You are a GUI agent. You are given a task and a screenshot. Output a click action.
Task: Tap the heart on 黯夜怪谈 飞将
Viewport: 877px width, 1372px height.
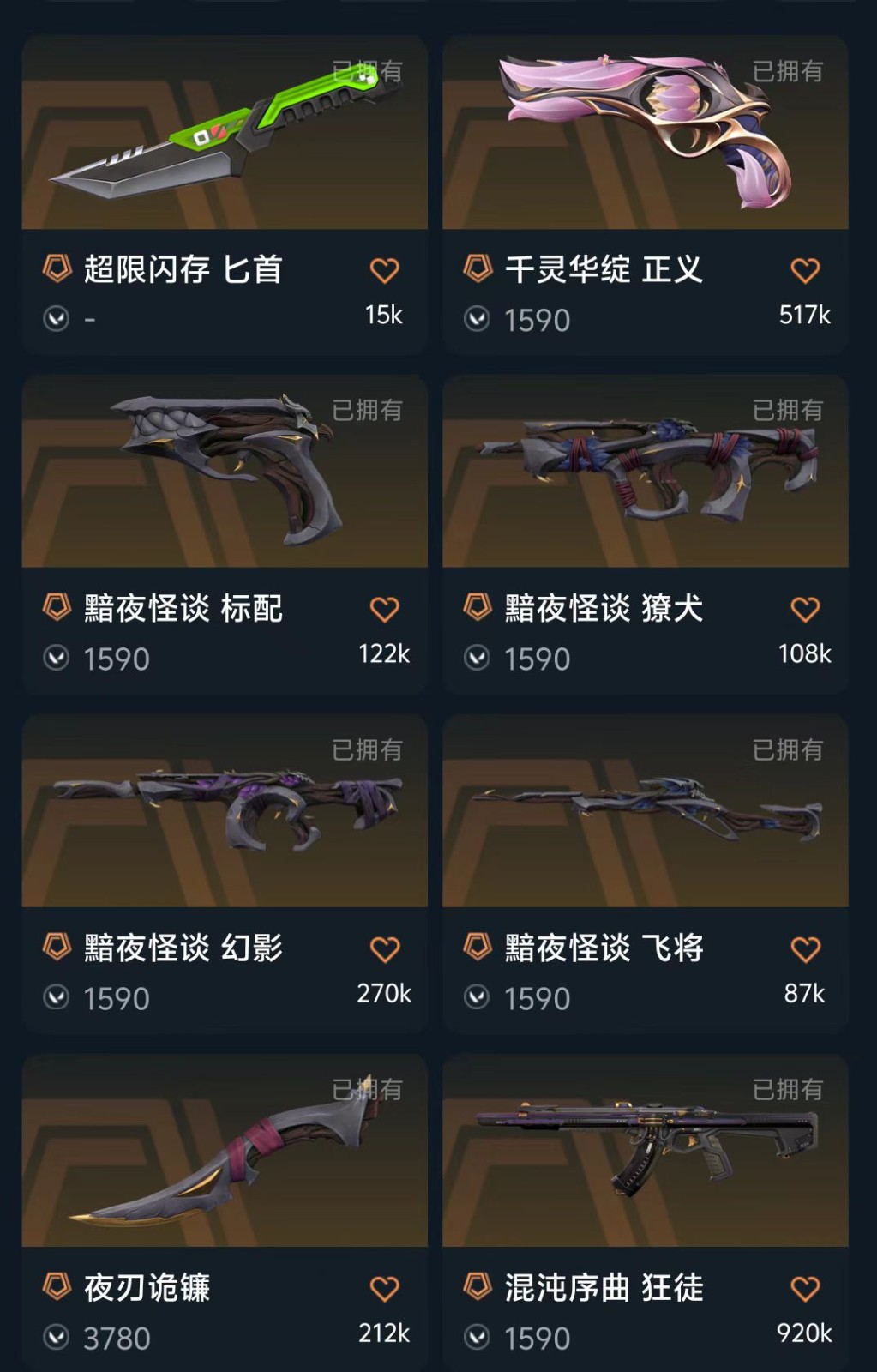point(804,949)
